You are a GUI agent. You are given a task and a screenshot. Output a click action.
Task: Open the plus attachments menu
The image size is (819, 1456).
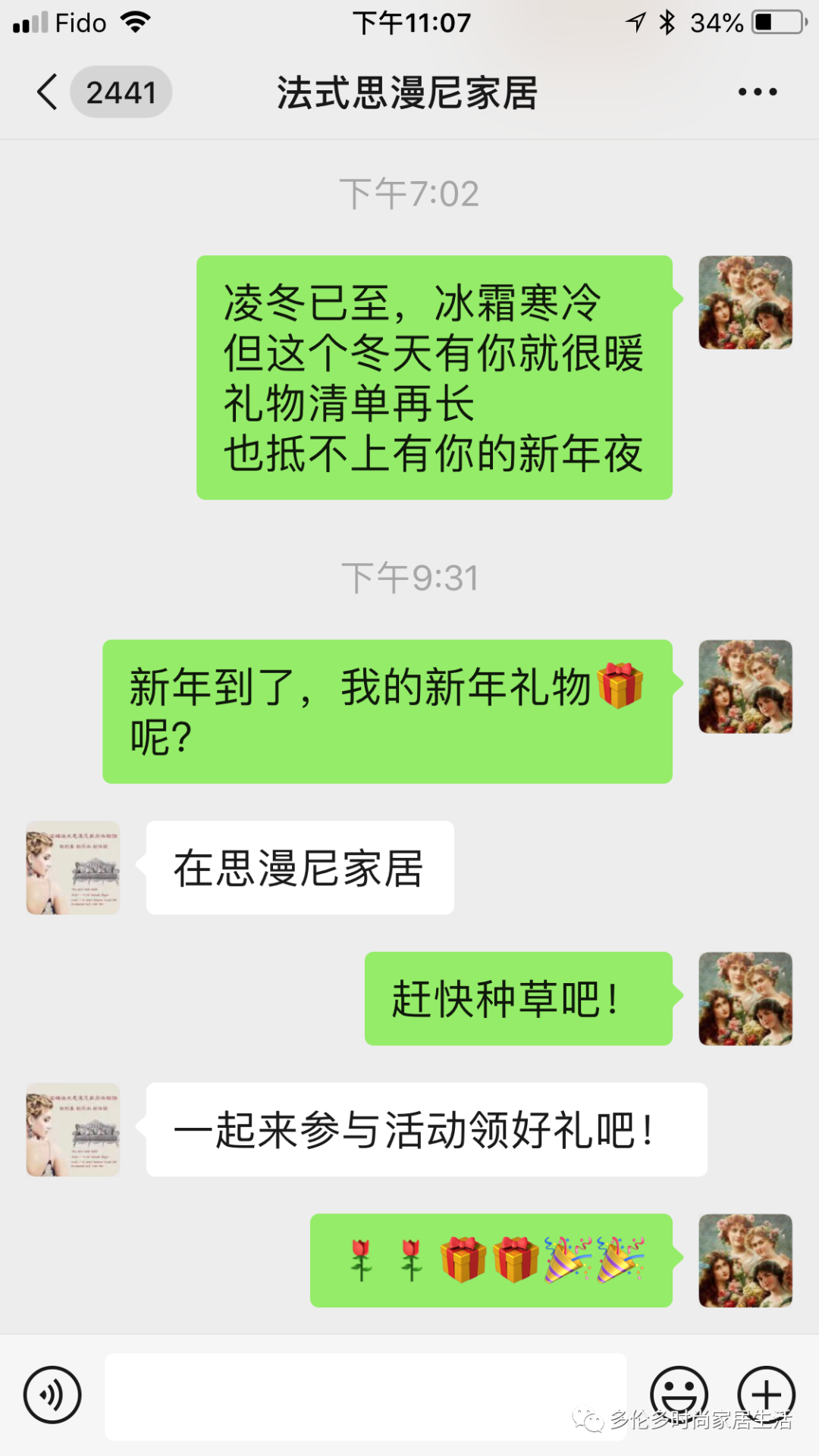point(766,1394)
